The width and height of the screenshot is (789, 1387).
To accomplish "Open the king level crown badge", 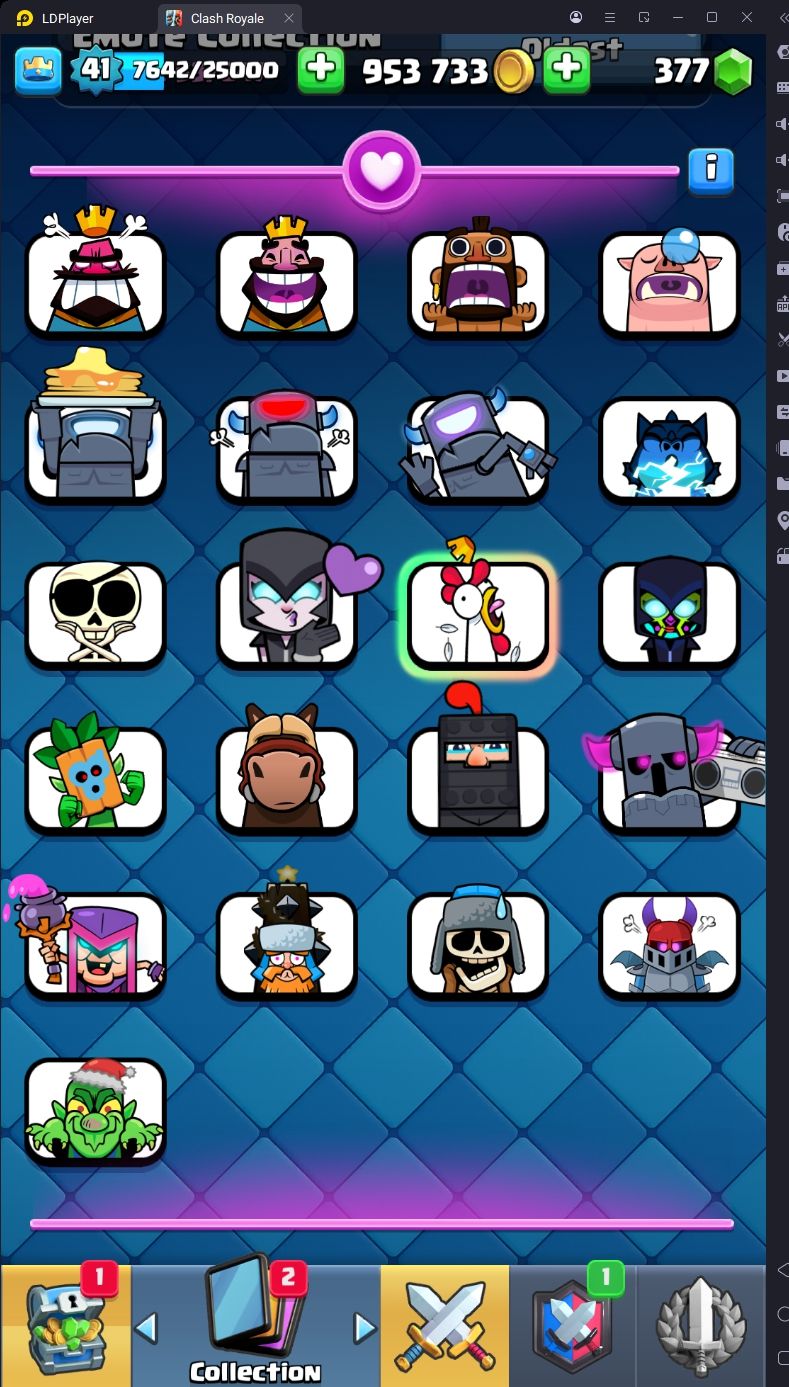I will point(38,71).
